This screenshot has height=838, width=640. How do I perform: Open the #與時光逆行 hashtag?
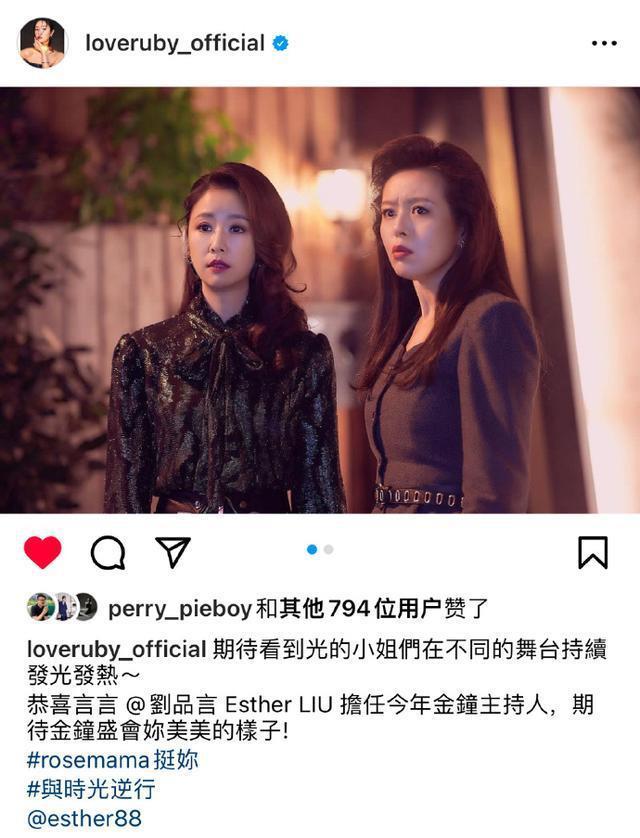90,790
